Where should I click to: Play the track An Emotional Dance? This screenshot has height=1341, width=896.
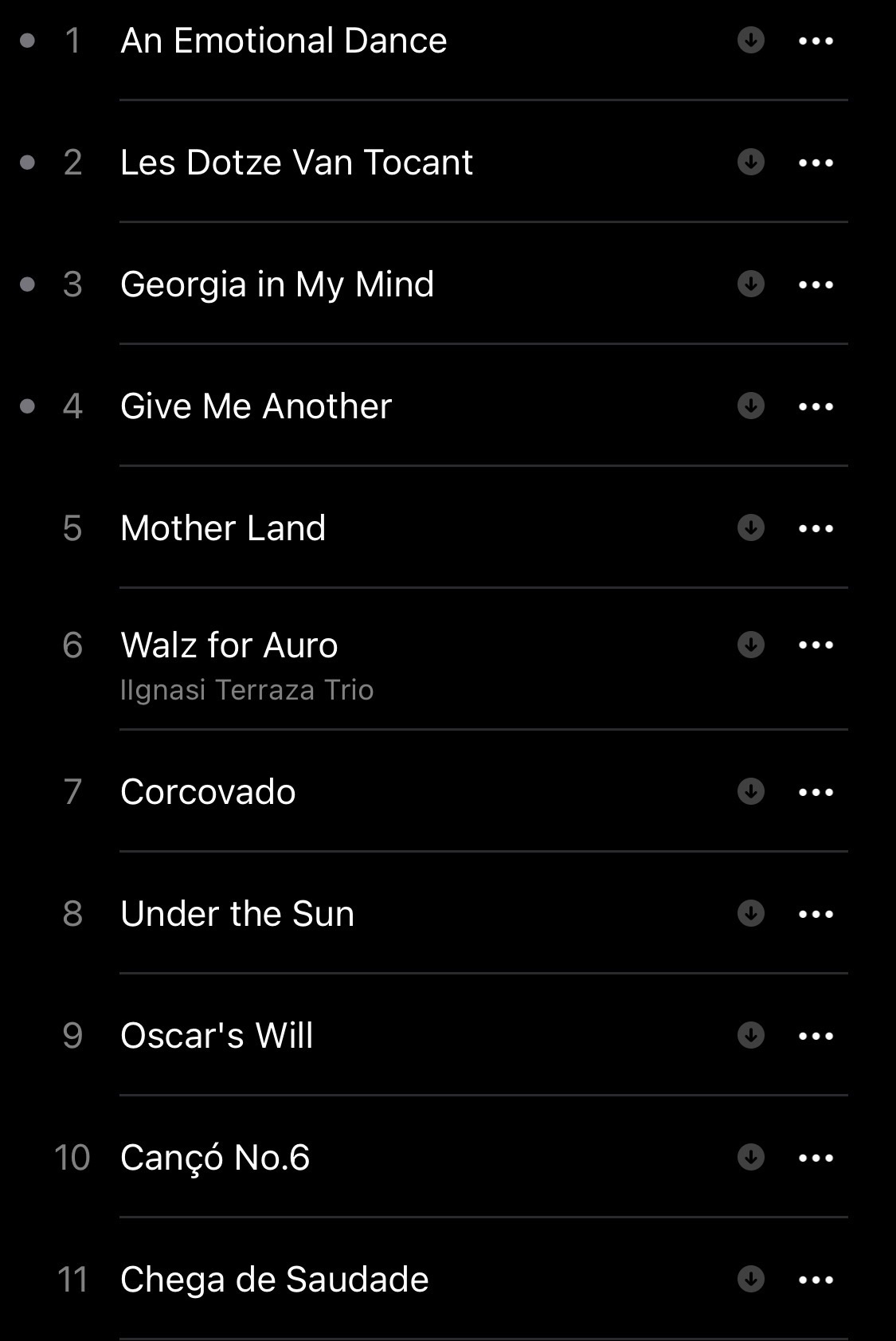tap(284, 41)
